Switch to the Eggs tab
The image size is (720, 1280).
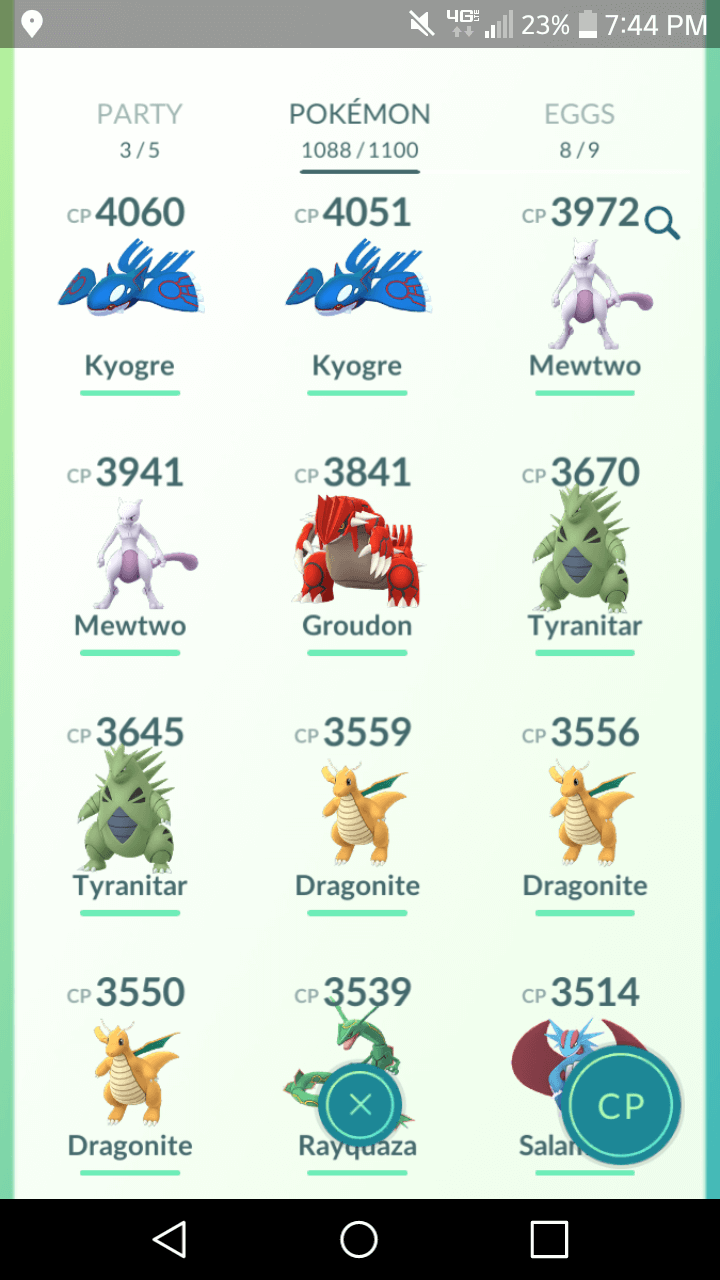580,130
